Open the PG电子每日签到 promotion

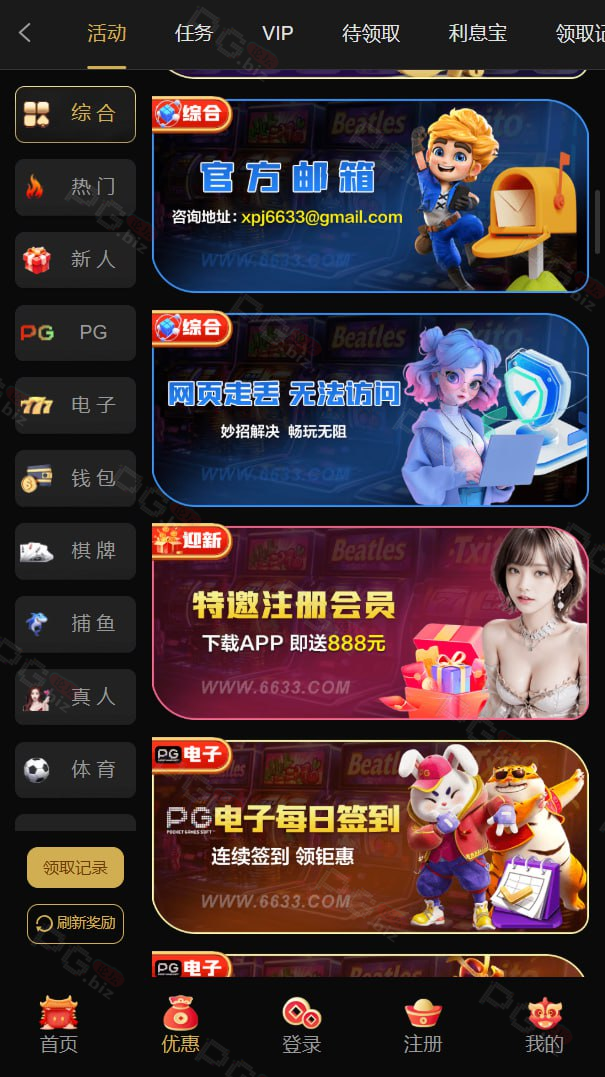370,837
